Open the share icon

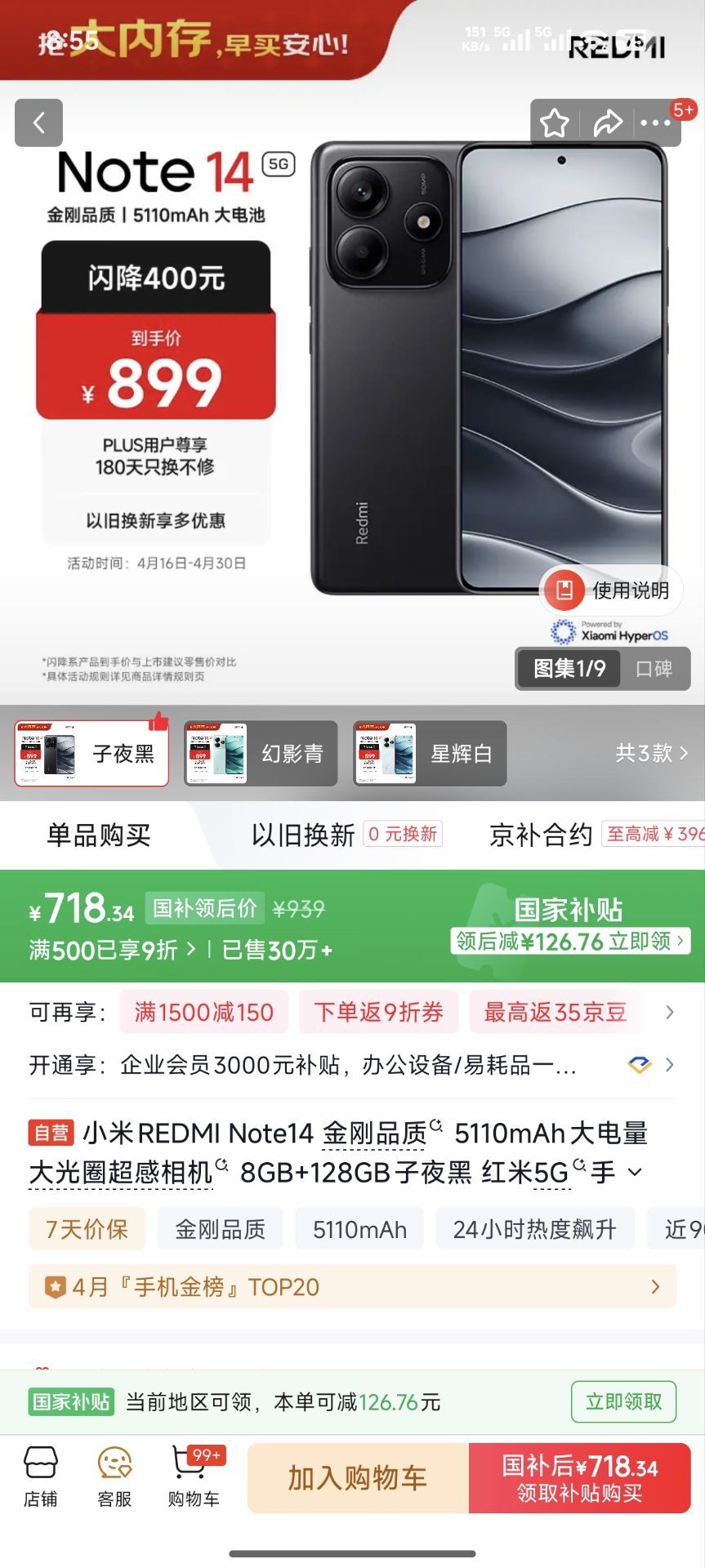point(606,122)
